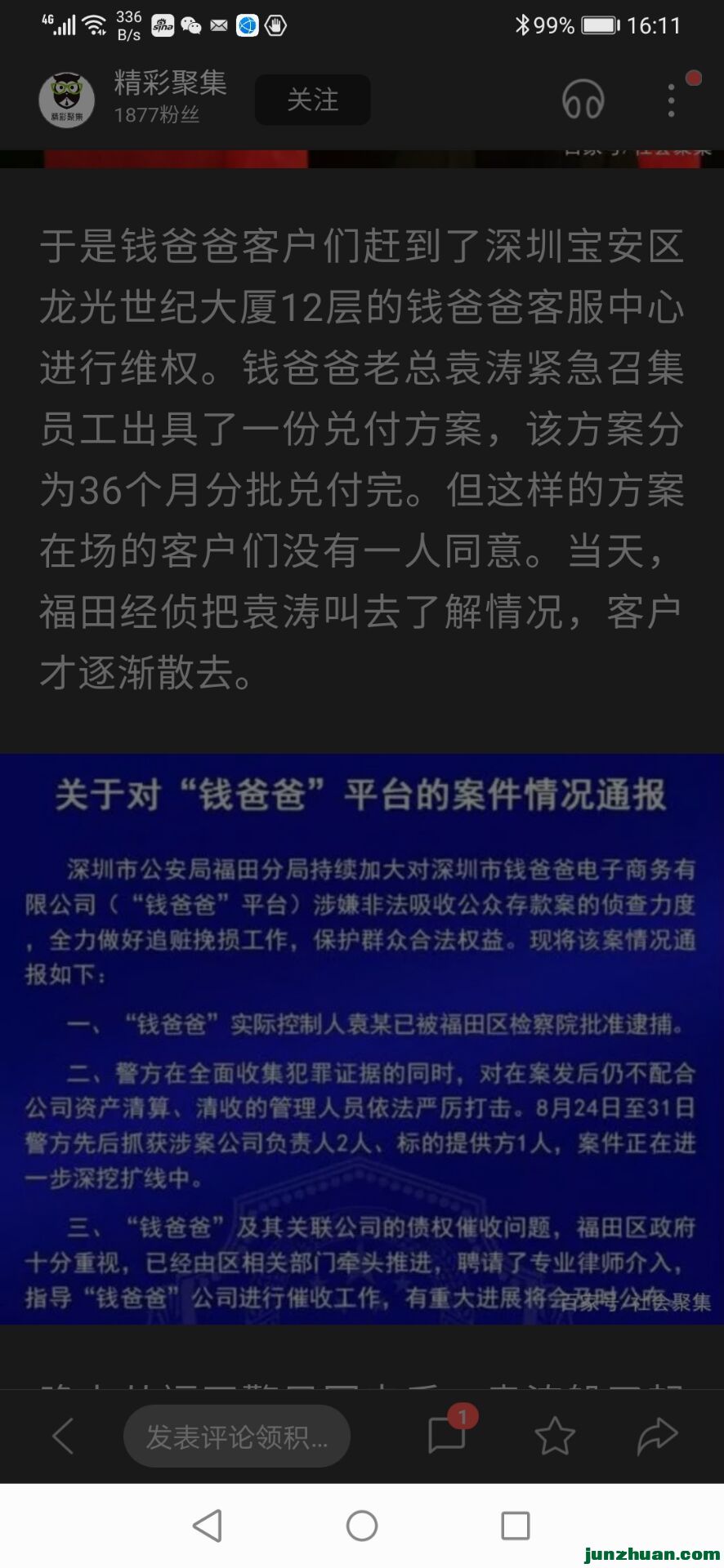
Task: Share this article
Action: point(657,1435)
